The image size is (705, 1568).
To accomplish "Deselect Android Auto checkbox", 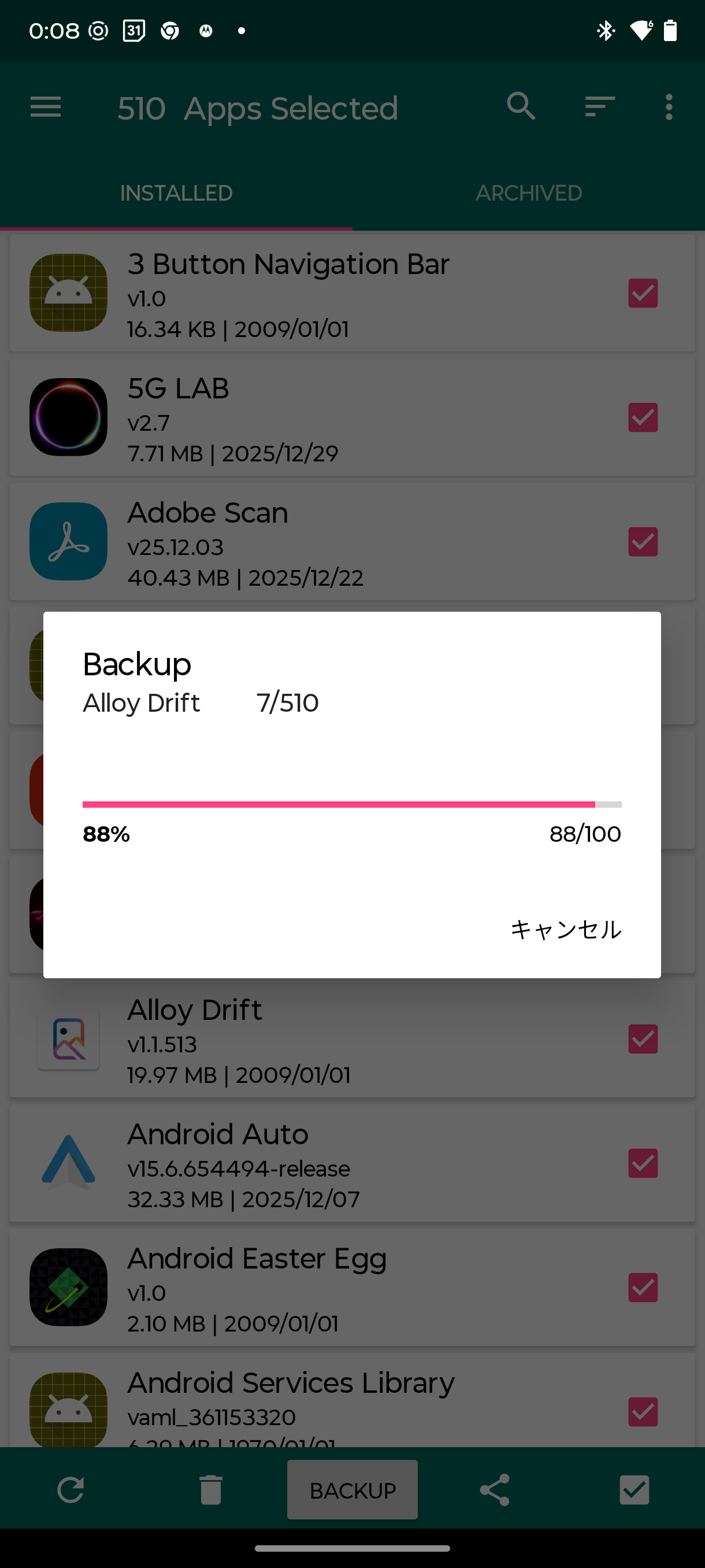I will (643, 1163).
